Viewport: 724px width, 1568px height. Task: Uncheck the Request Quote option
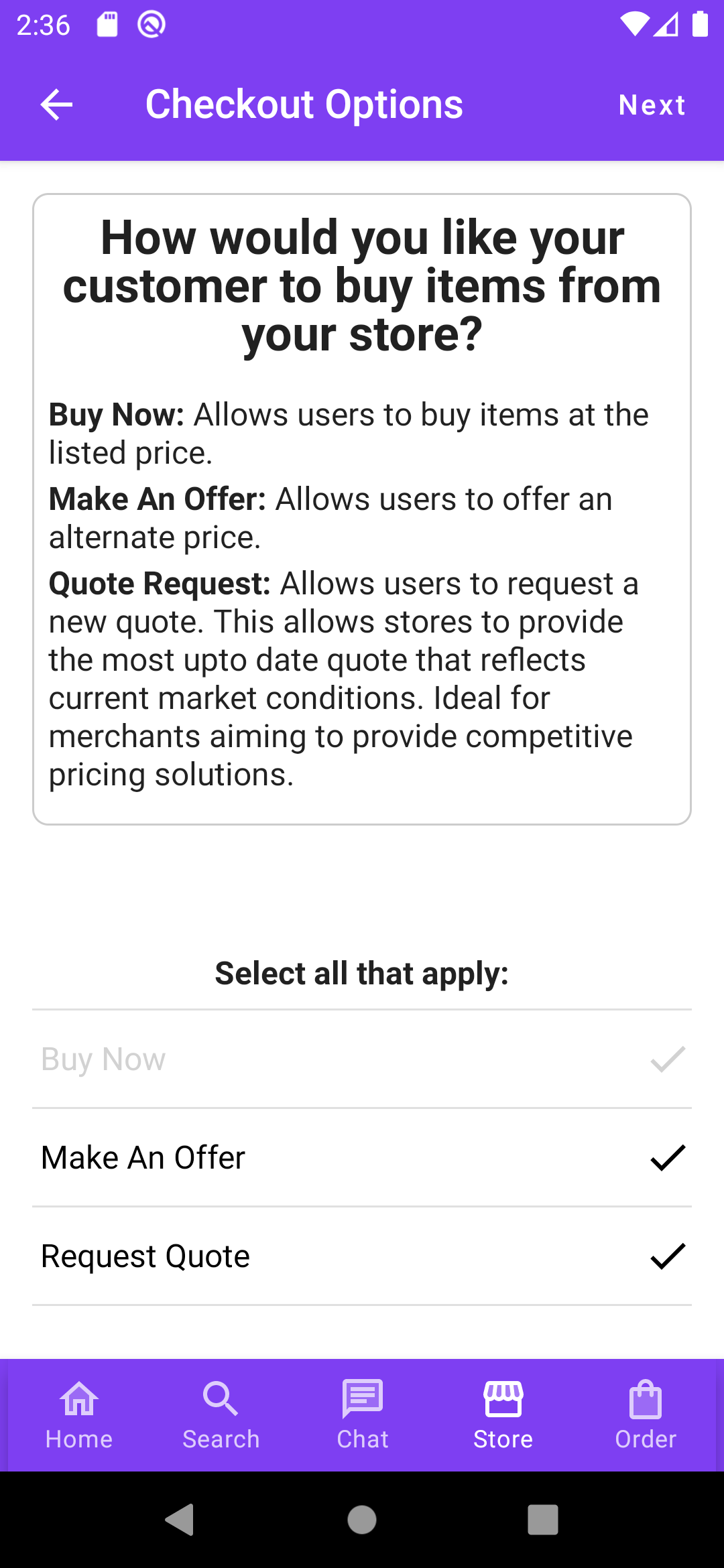click(x=362, y=1256)
